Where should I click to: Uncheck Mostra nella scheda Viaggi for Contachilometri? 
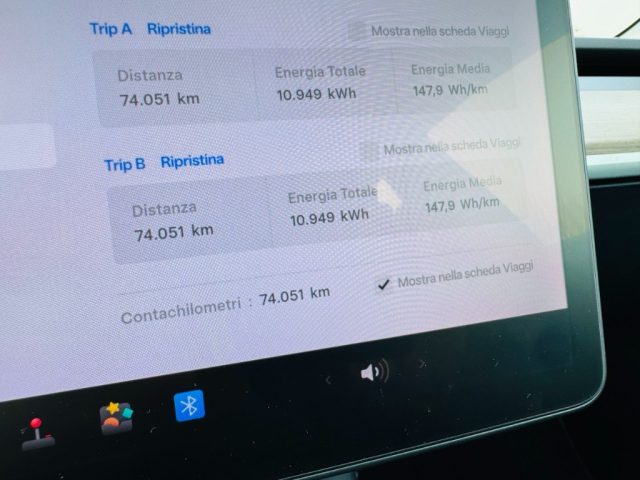click(x=383, y=285)
